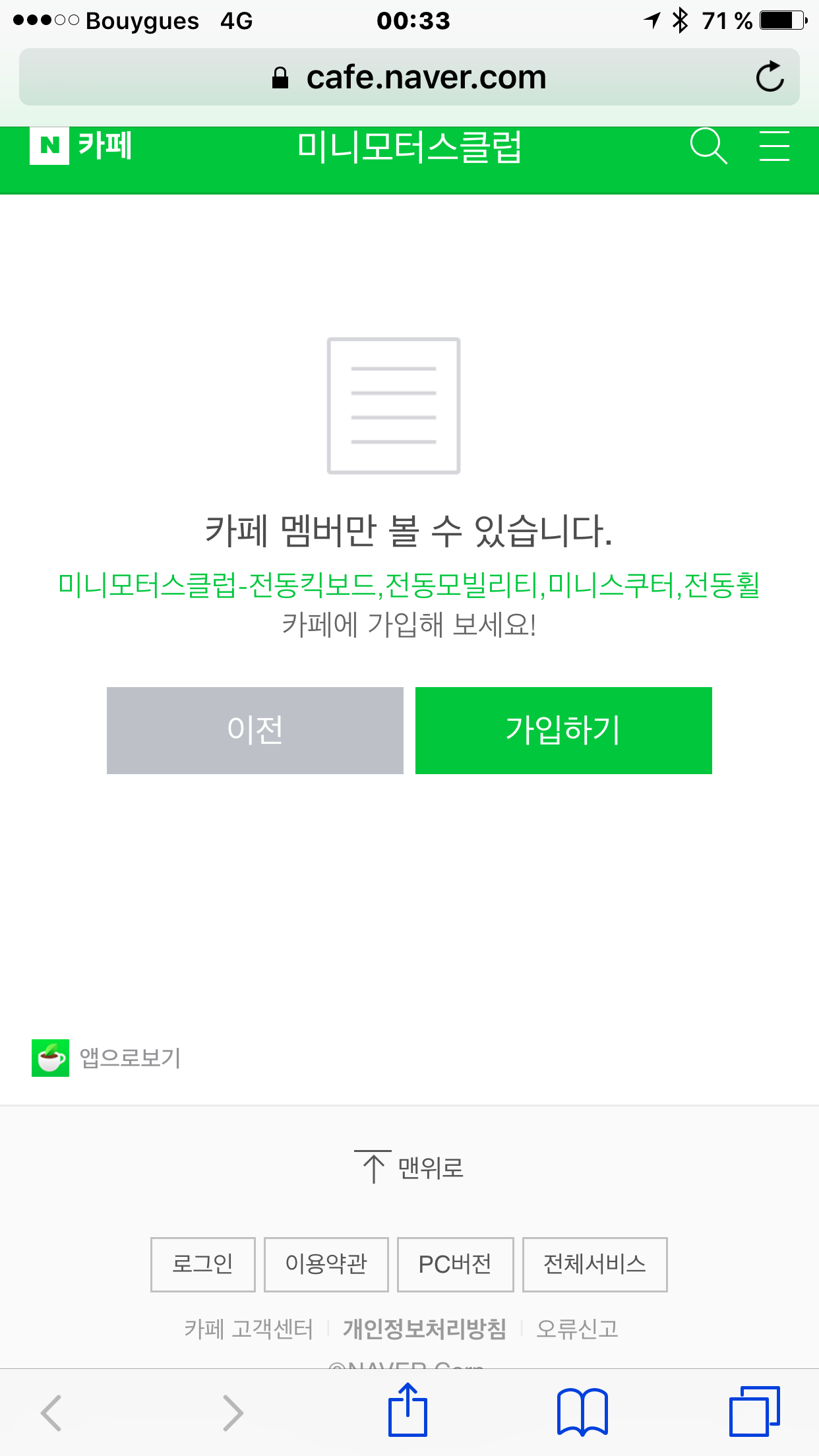
Task: Open Safari bookmarks
Action: 582,1412
